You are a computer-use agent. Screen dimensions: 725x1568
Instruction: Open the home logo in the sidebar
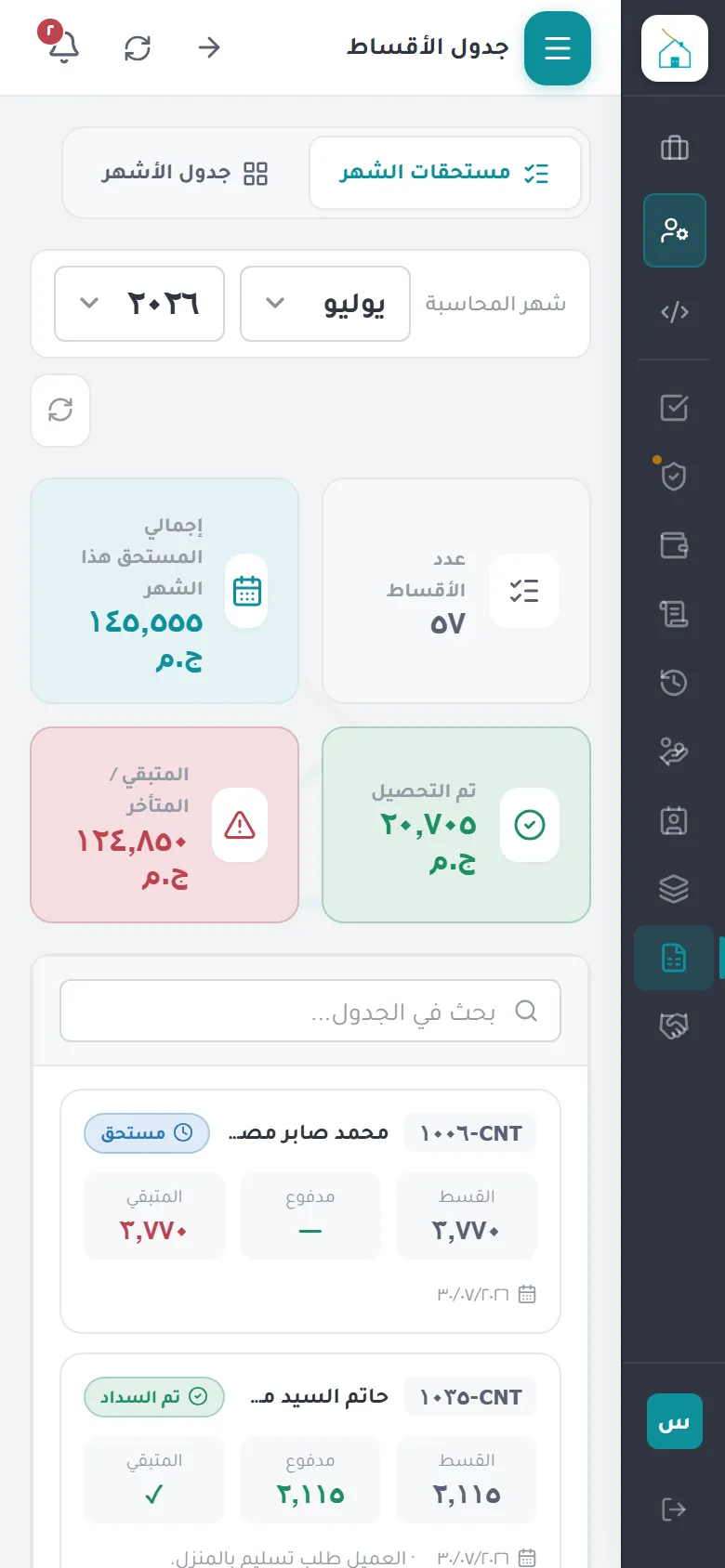675,48
